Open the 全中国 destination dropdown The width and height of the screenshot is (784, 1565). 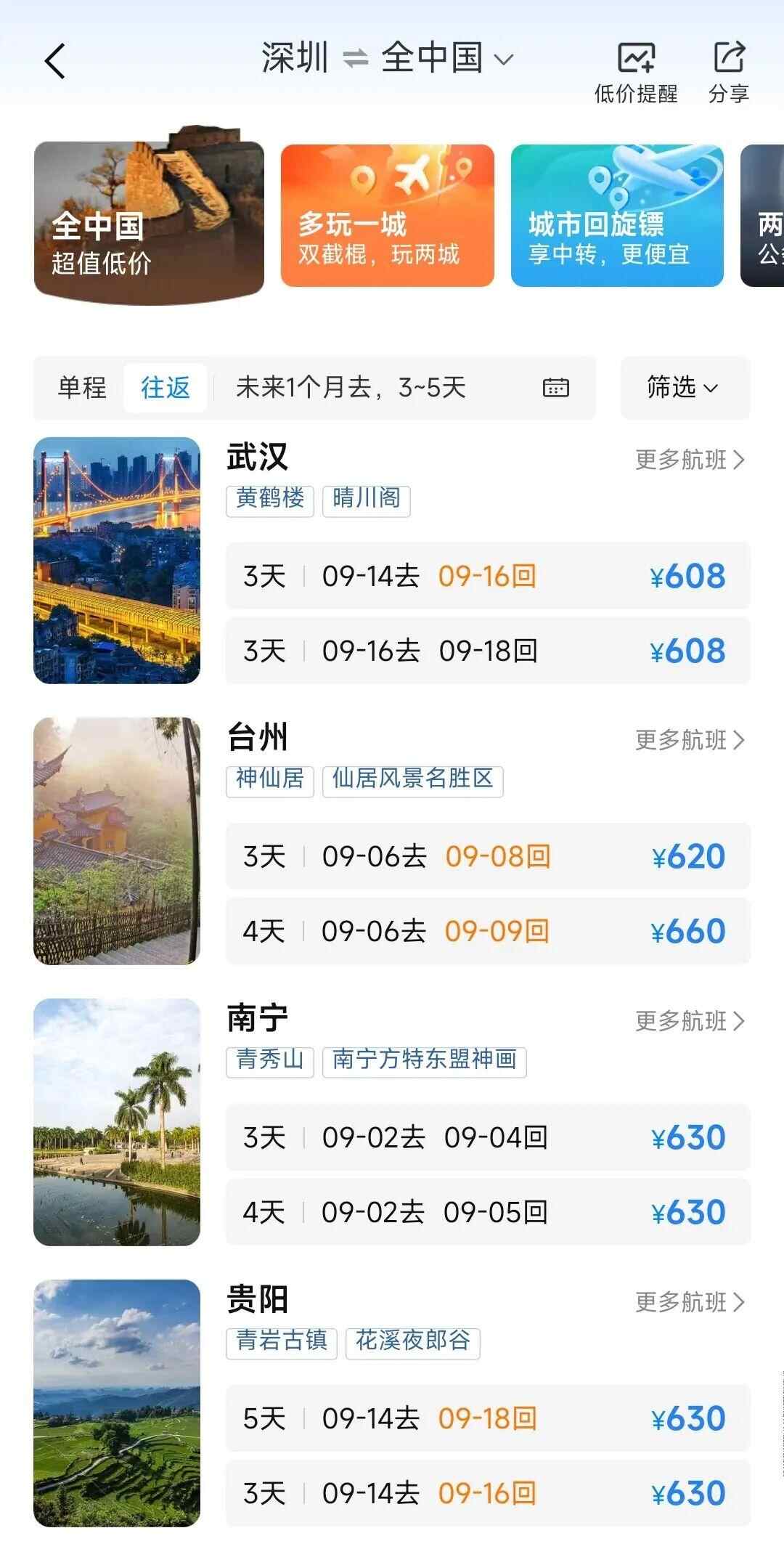446,58
